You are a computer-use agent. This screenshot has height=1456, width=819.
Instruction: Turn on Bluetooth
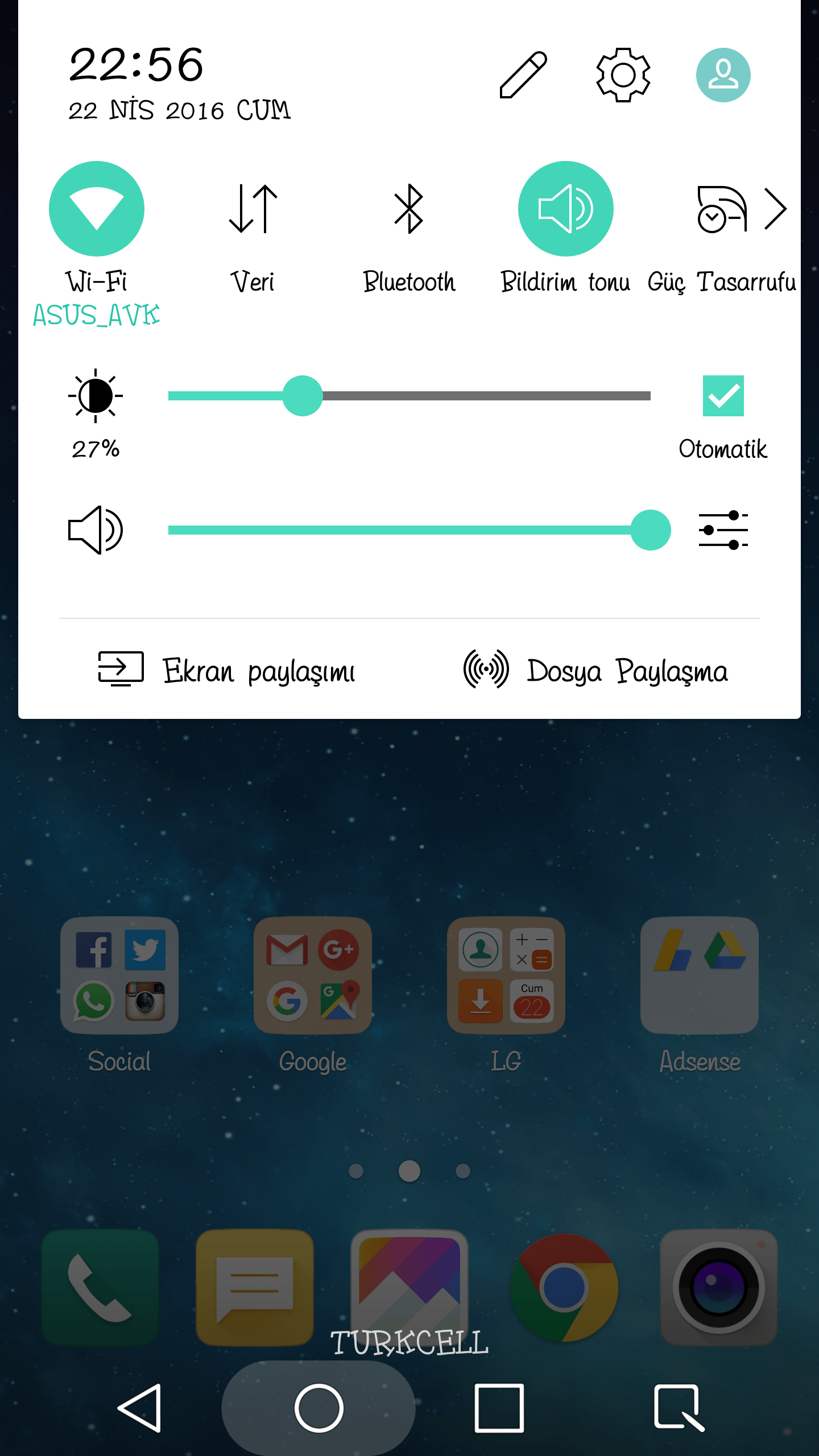click(x=409, y=209)
